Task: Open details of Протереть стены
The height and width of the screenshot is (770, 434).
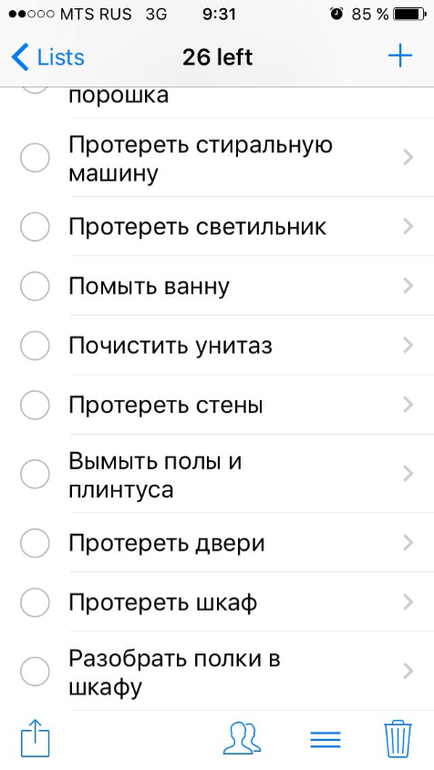Action: coord(408,405)
